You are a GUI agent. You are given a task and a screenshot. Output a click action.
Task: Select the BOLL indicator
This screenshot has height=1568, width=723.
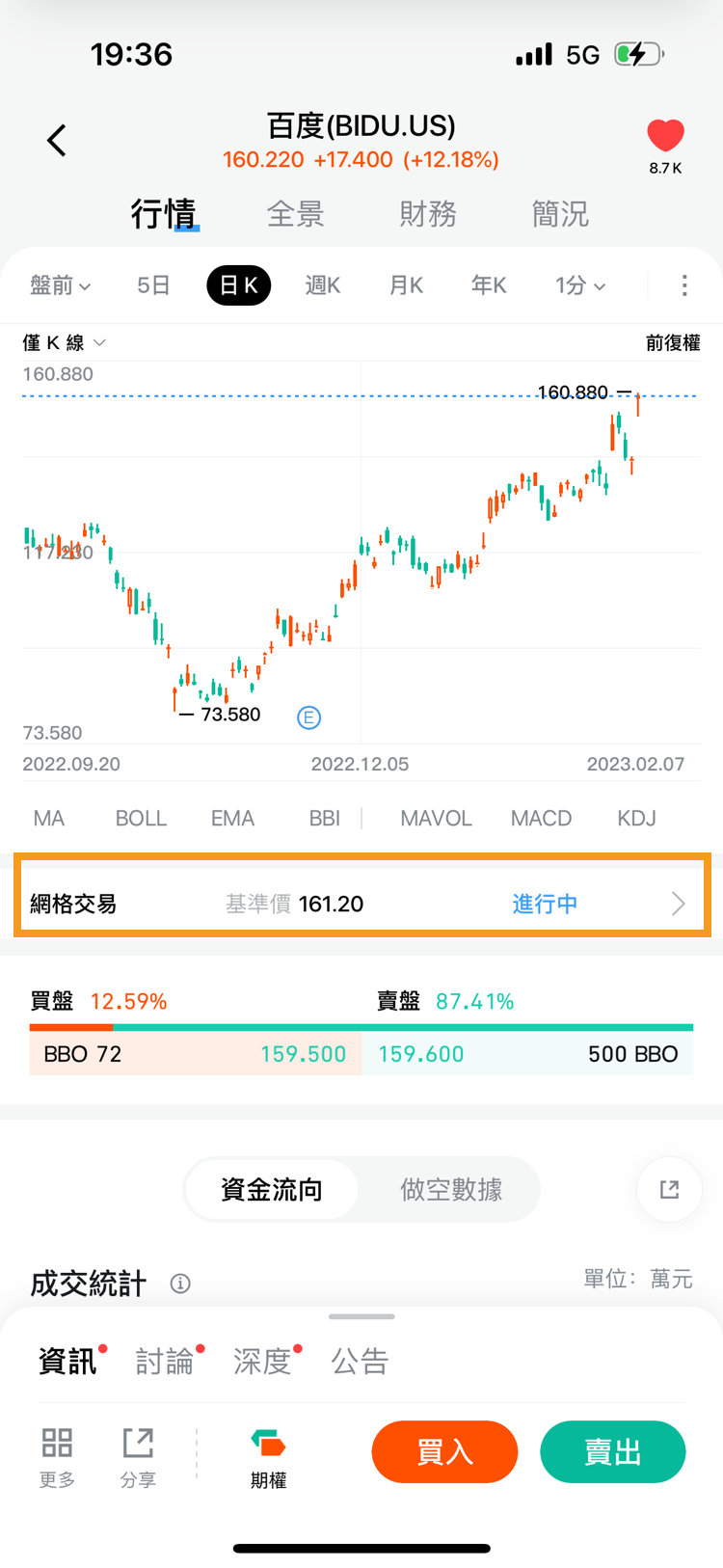(141, 819)
